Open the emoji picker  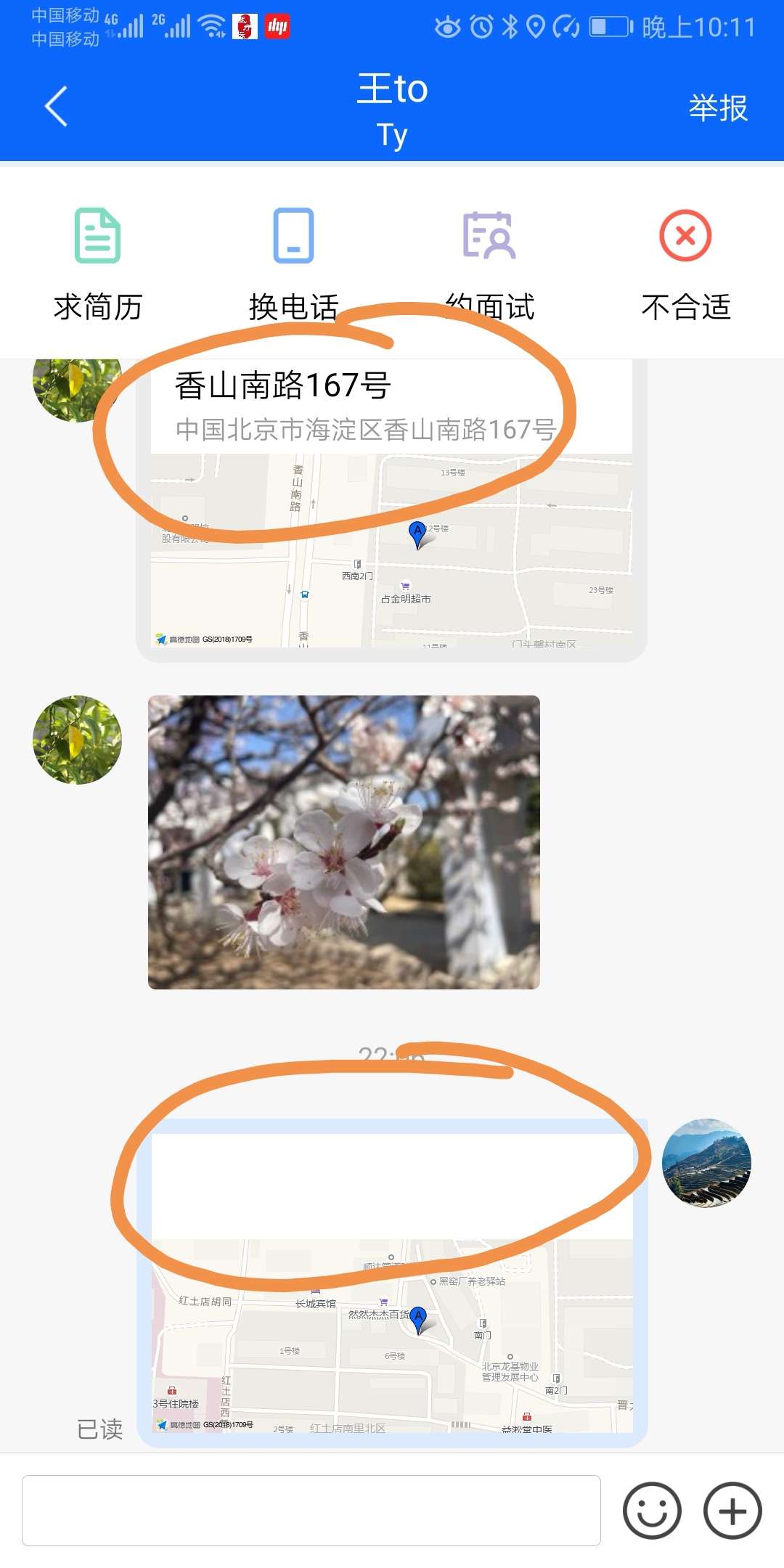pos(652,1511)
